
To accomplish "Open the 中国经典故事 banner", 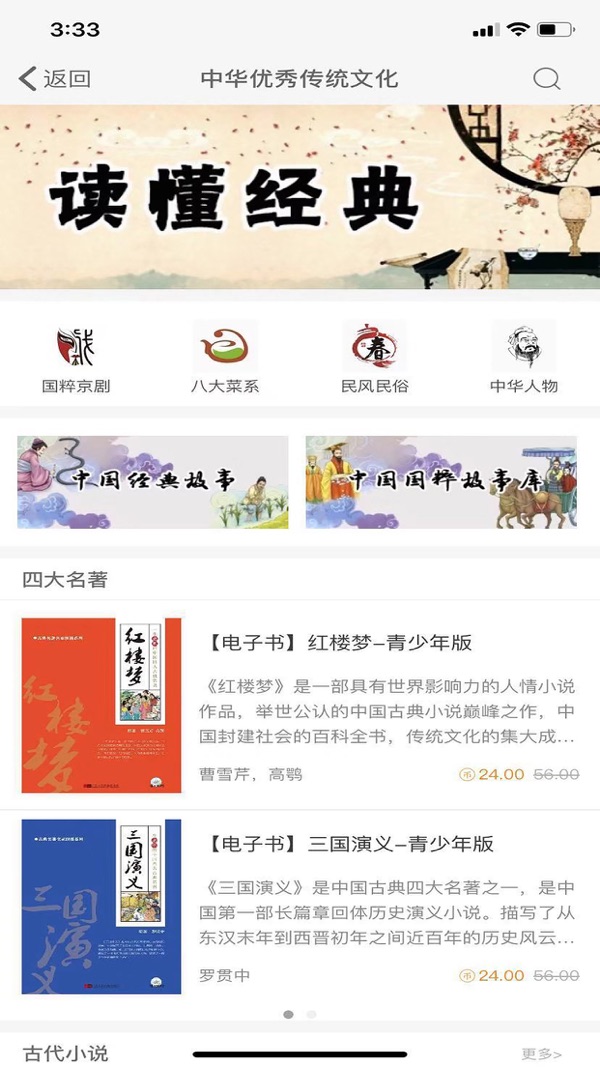I will [x=153, y=482].
